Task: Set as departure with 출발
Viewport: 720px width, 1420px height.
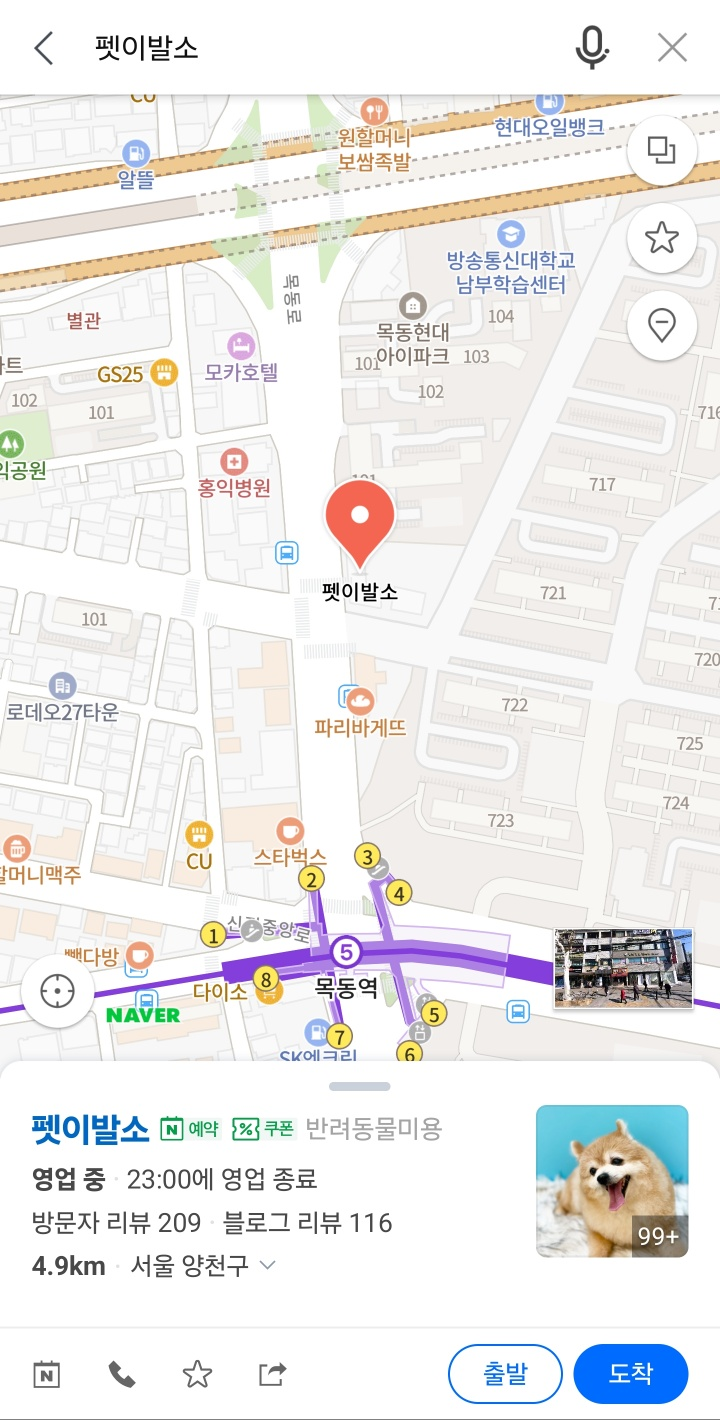Action: [505, 1374]
